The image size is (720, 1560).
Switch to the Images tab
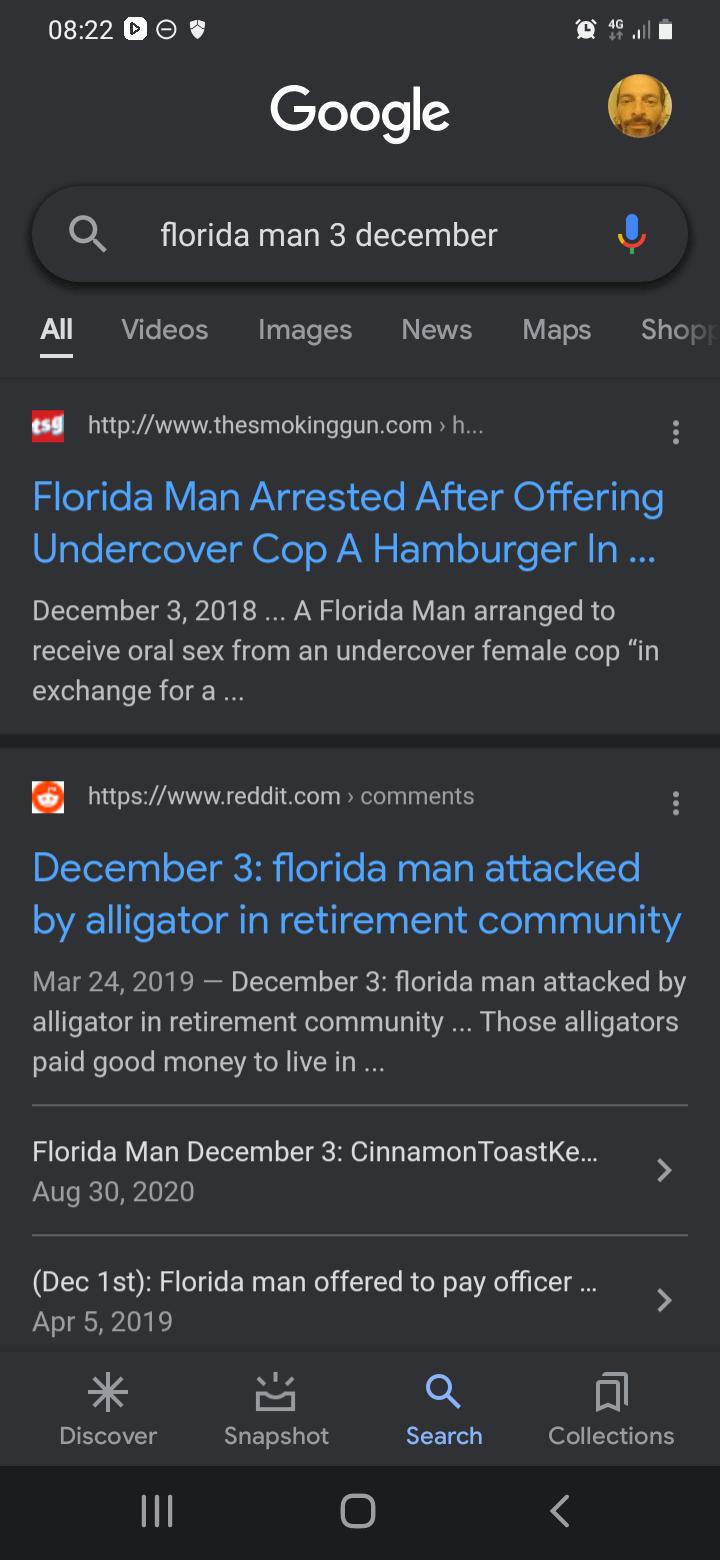pos(304,330)
